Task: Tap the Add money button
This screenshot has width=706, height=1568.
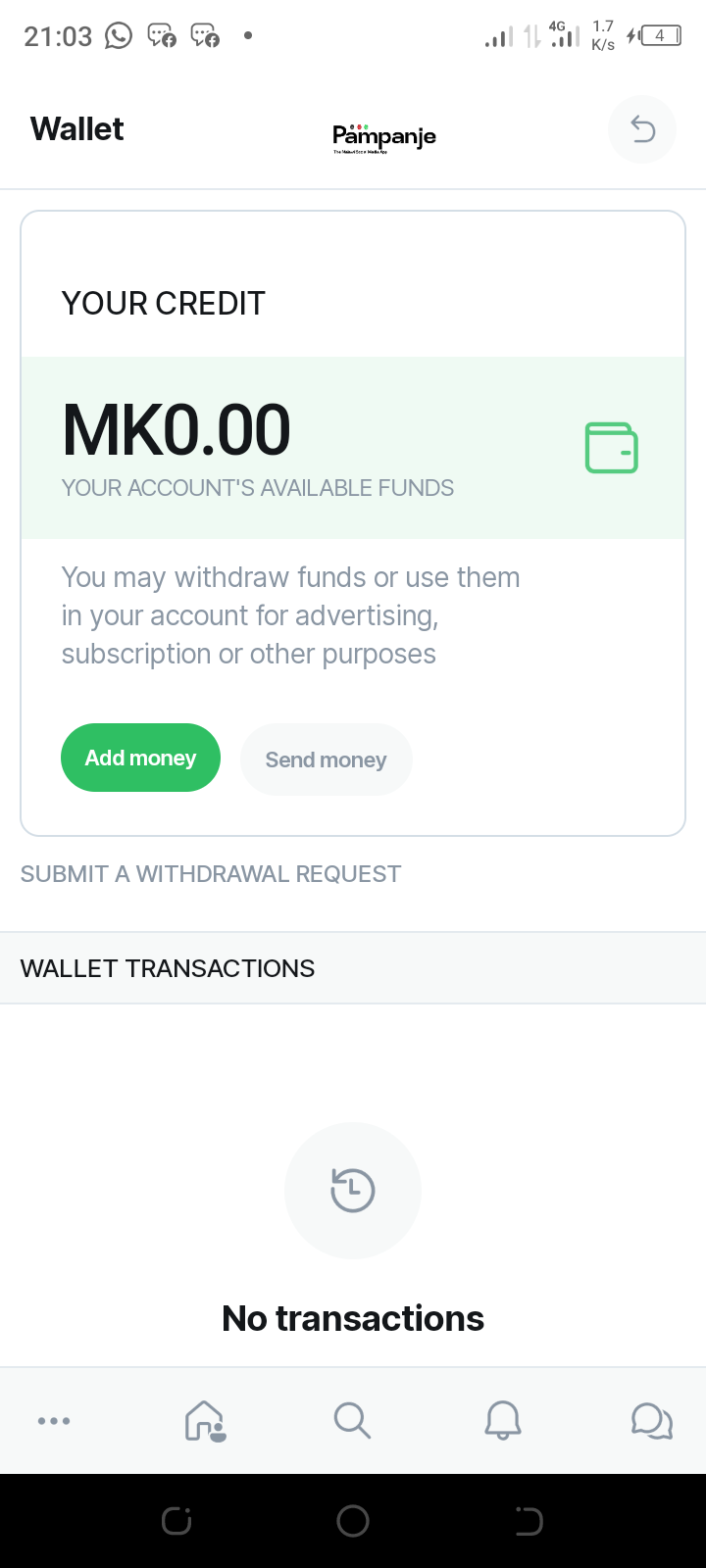Action: click(140, 758)
